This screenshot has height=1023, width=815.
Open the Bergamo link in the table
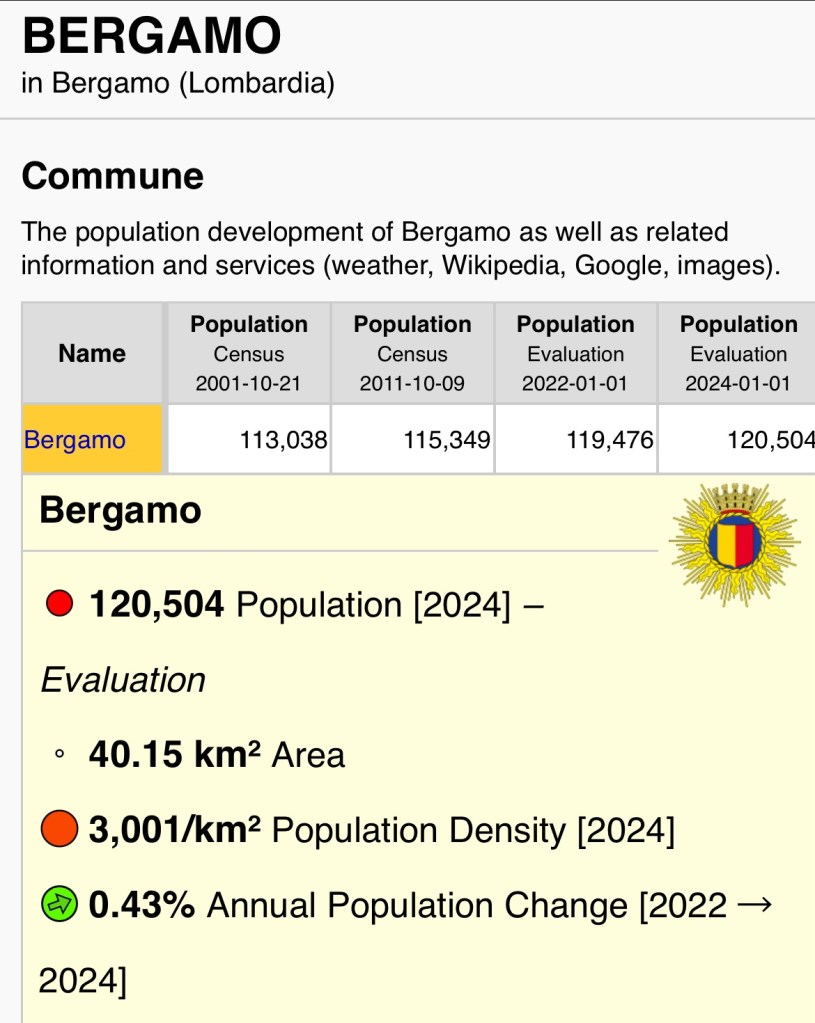tap(75, 439)
